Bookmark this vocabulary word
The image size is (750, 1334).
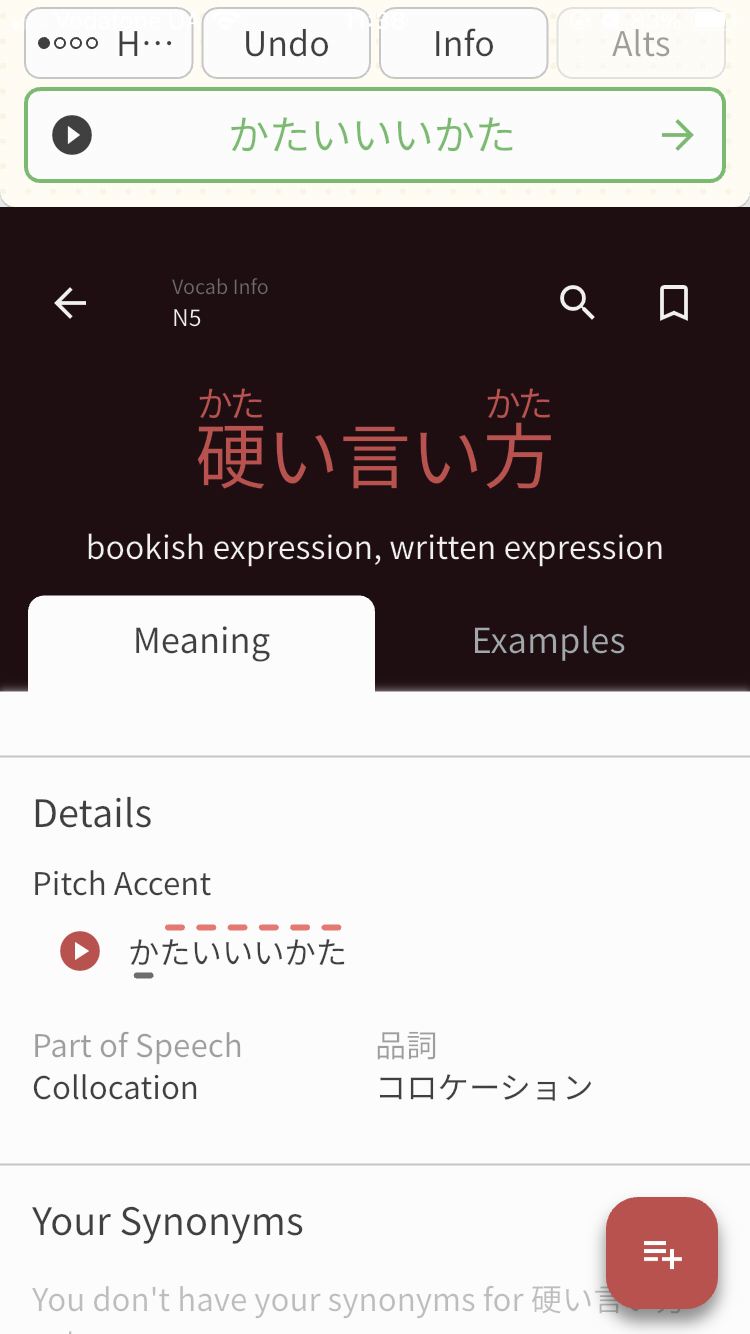click(x=674, y=302)
